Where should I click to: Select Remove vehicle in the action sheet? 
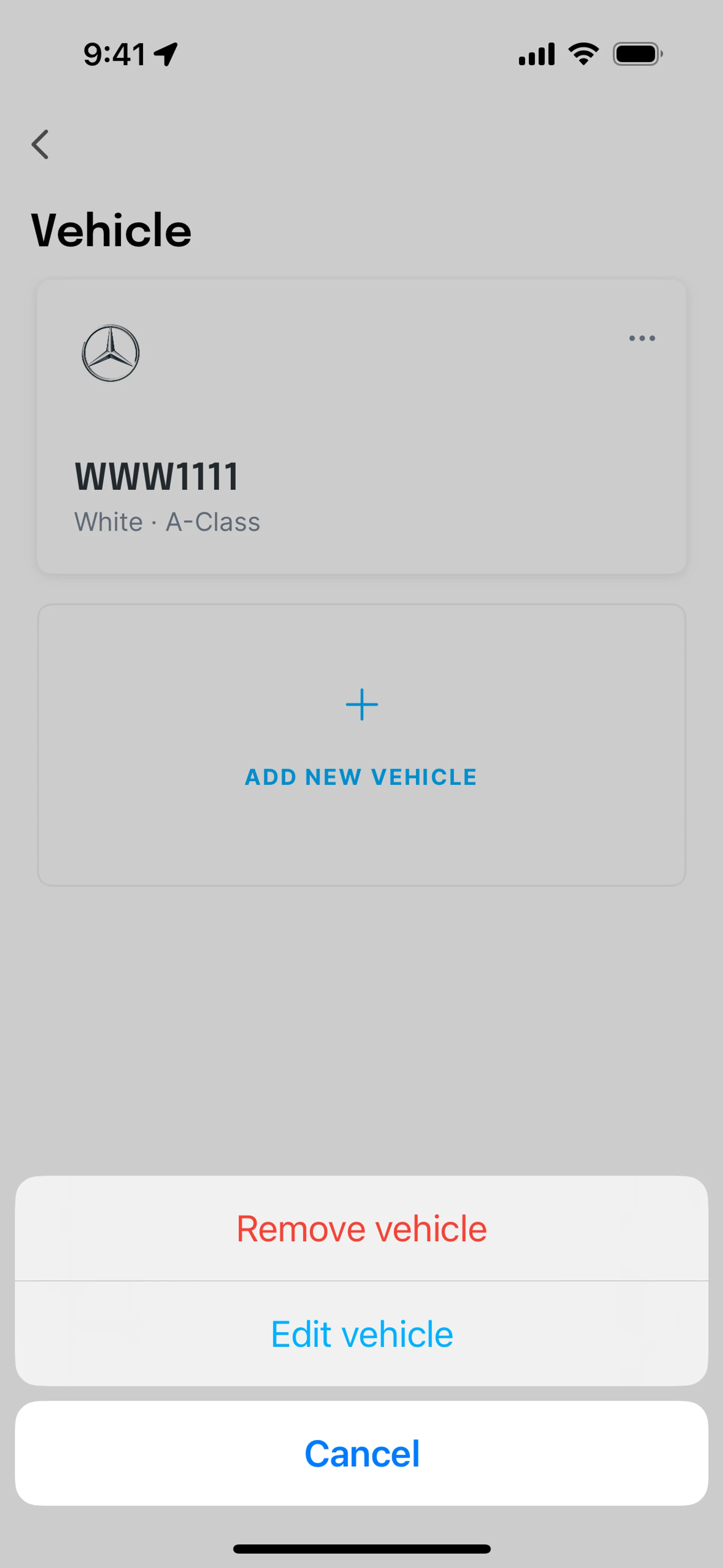point(361,1228)
